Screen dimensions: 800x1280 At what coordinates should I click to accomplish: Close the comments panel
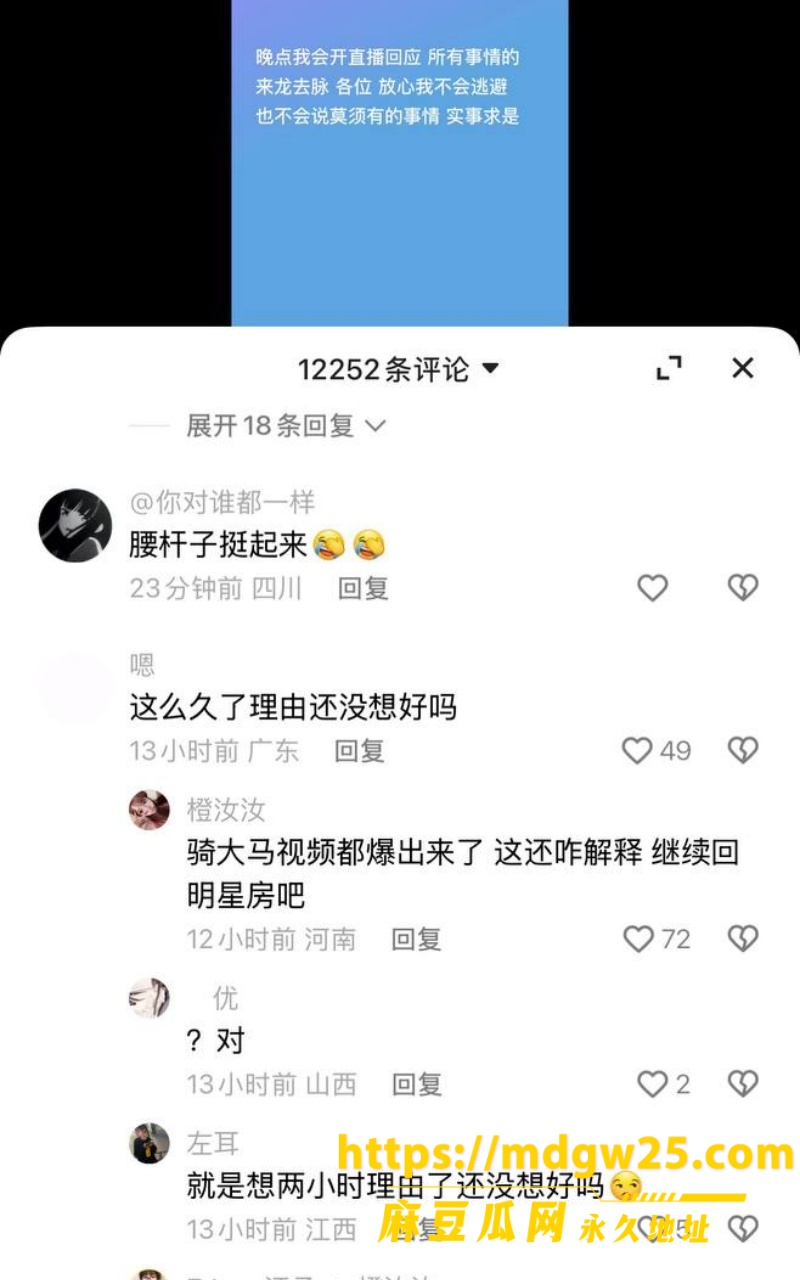742,368
